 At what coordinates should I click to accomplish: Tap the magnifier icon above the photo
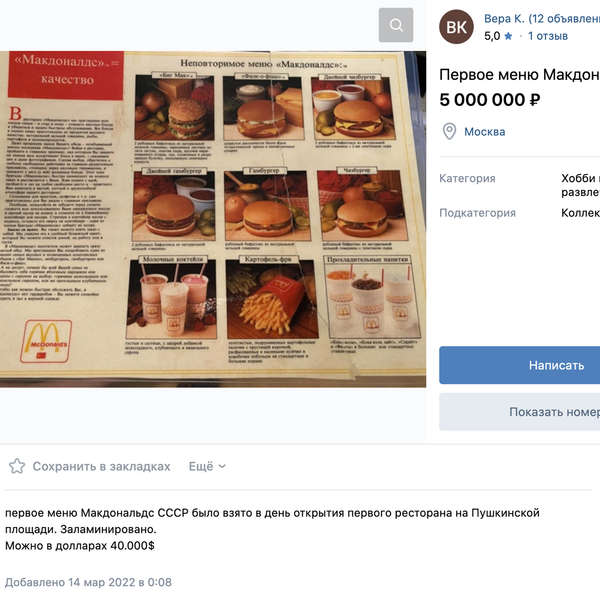396,25
